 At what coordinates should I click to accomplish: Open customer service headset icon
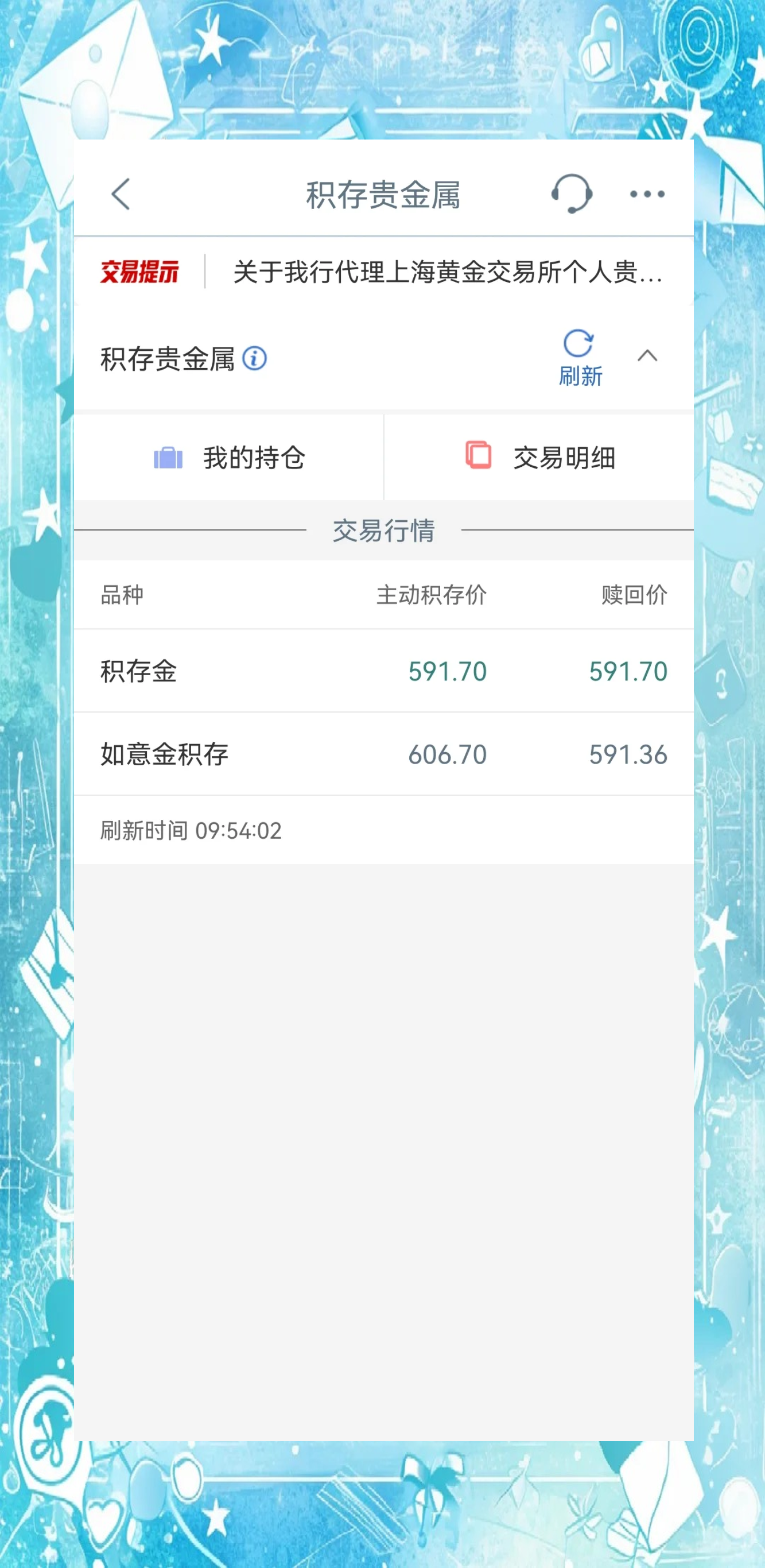572,193
